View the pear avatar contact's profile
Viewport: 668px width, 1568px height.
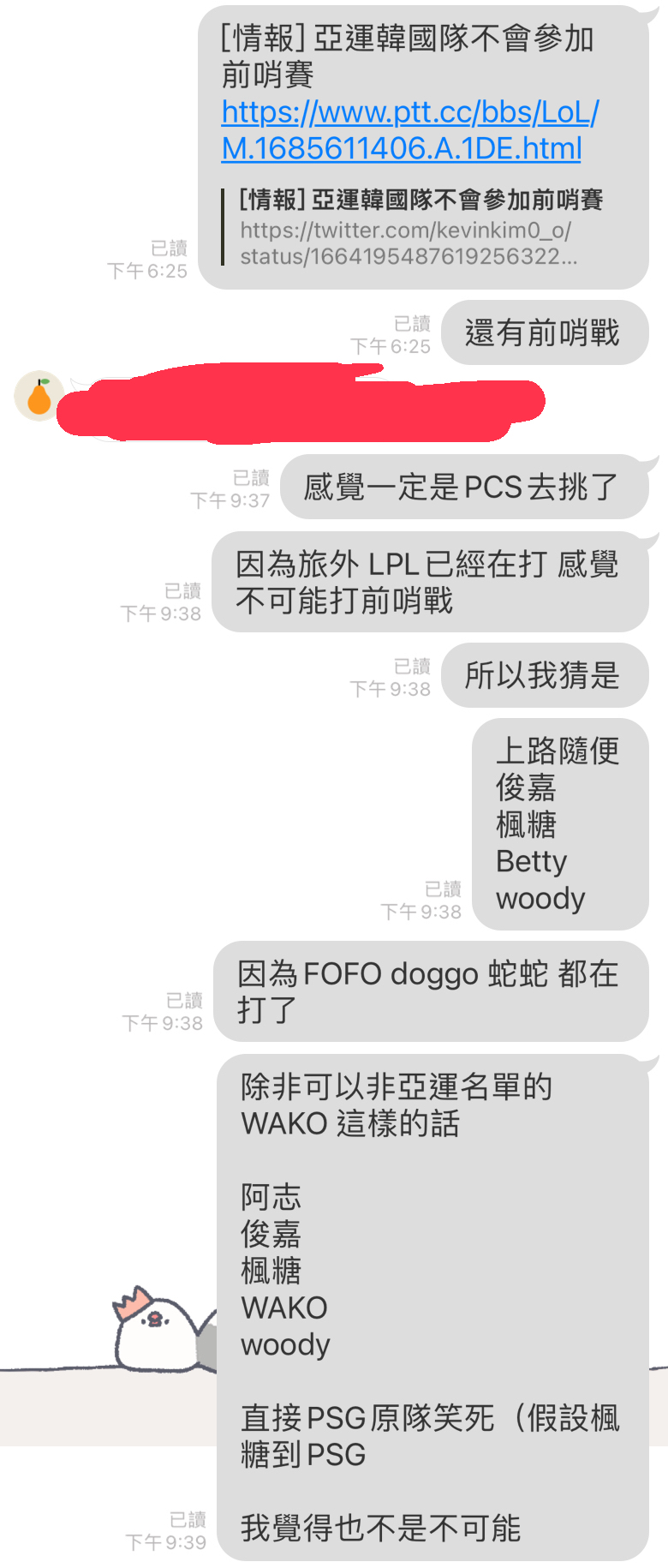tap(38, 397)
